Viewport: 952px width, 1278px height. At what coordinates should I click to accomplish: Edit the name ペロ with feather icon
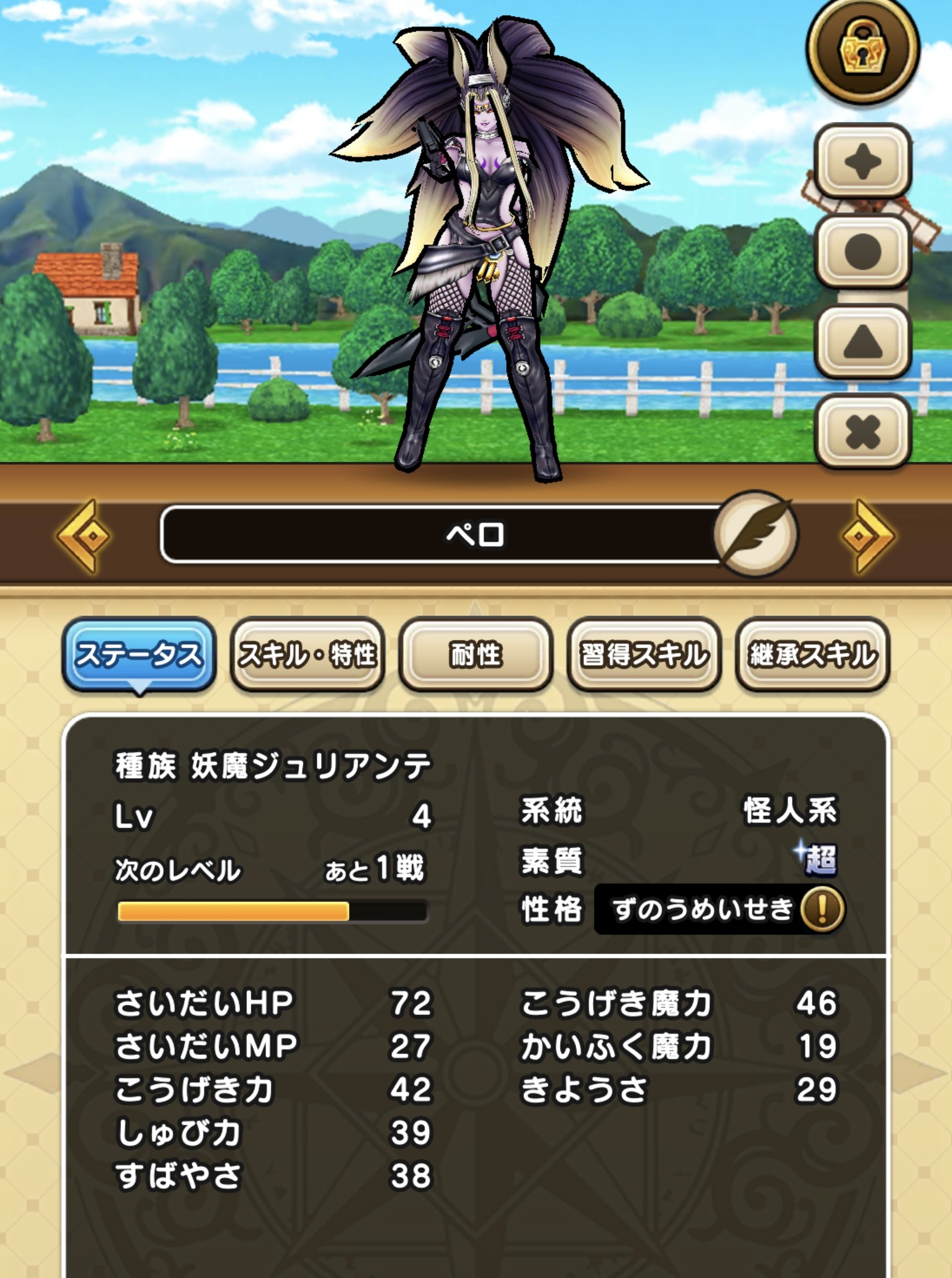click(x=756, y=535)
